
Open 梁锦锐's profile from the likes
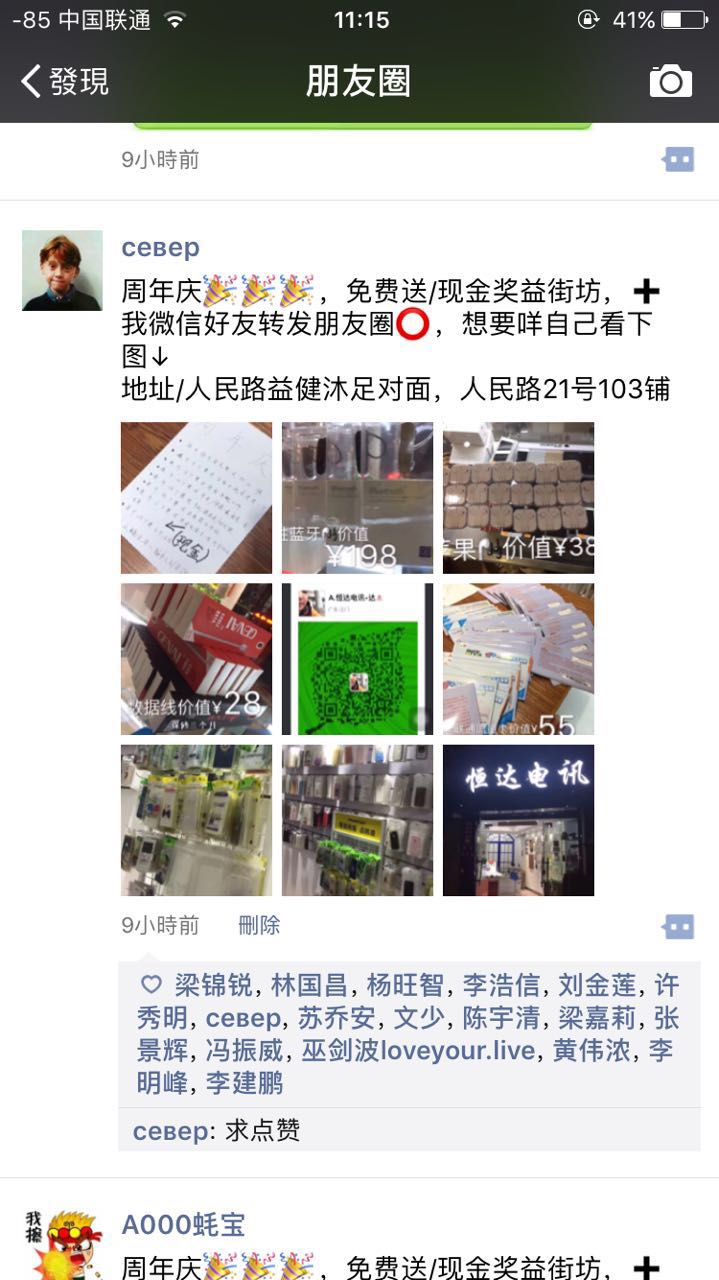[214, 985]
